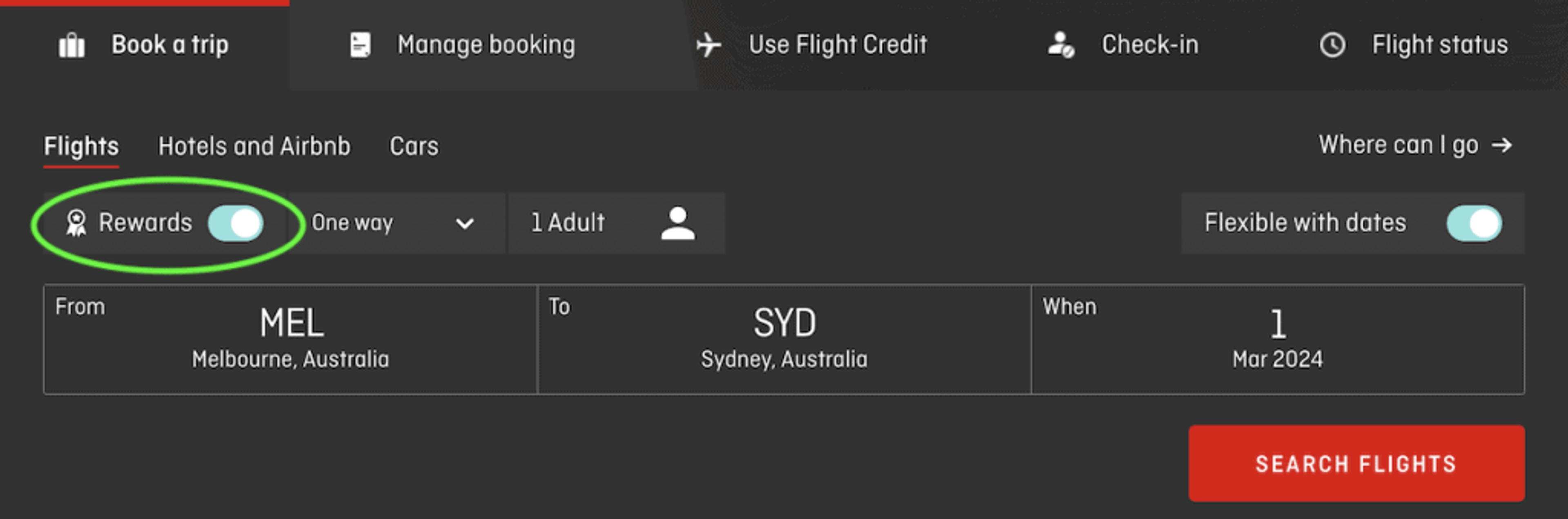This screenshot has height=519, width=1568.
Task: Select the Flights tab
Action: pos(81,146)
